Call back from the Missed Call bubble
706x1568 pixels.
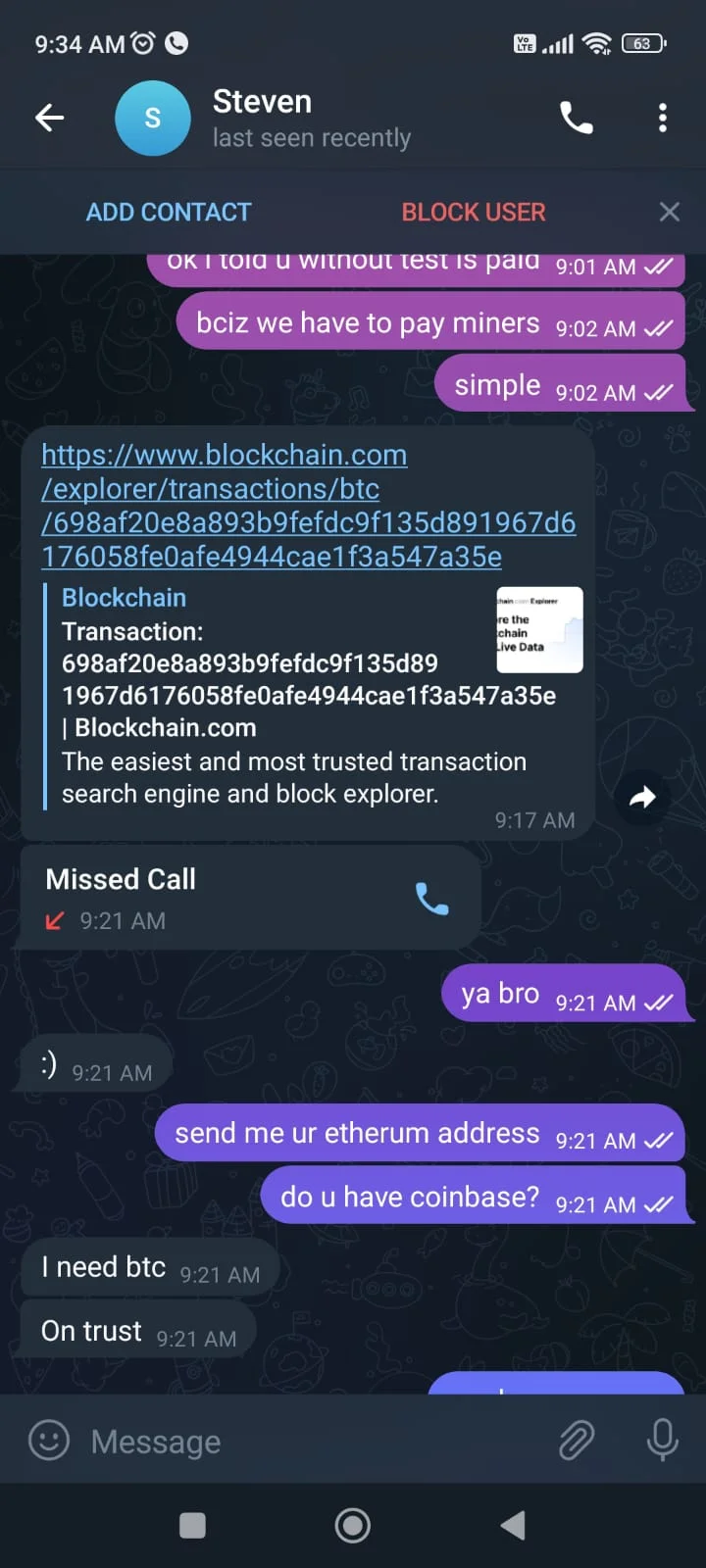pos(431,898)
